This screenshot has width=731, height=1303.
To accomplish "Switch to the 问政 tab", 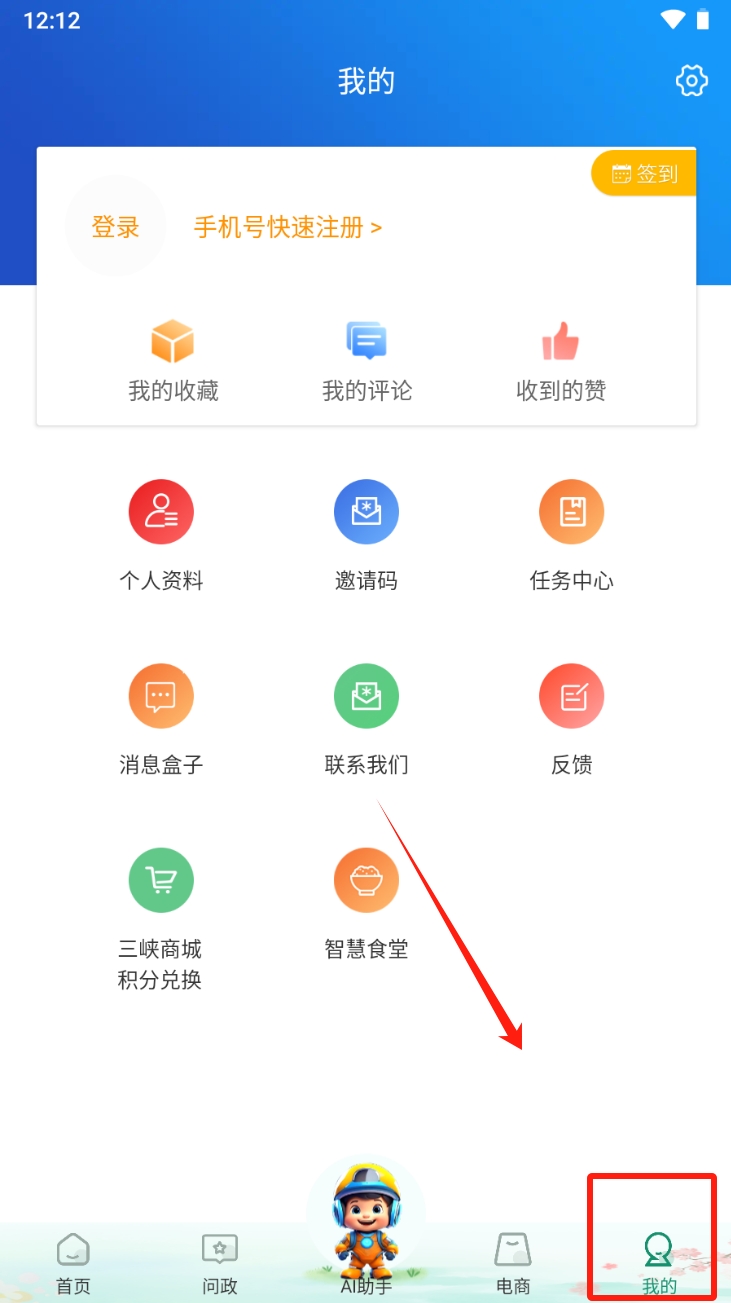I will tap(219, 1263).
